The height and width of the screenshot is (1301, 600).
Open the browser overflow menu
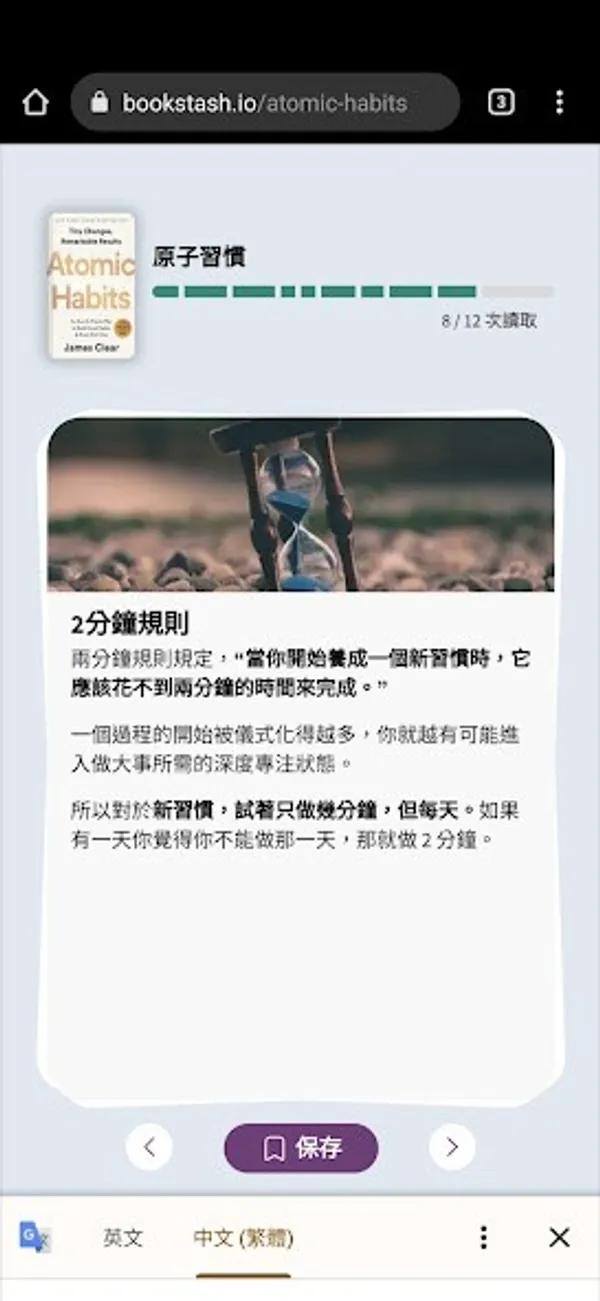(x=559, y=102)
